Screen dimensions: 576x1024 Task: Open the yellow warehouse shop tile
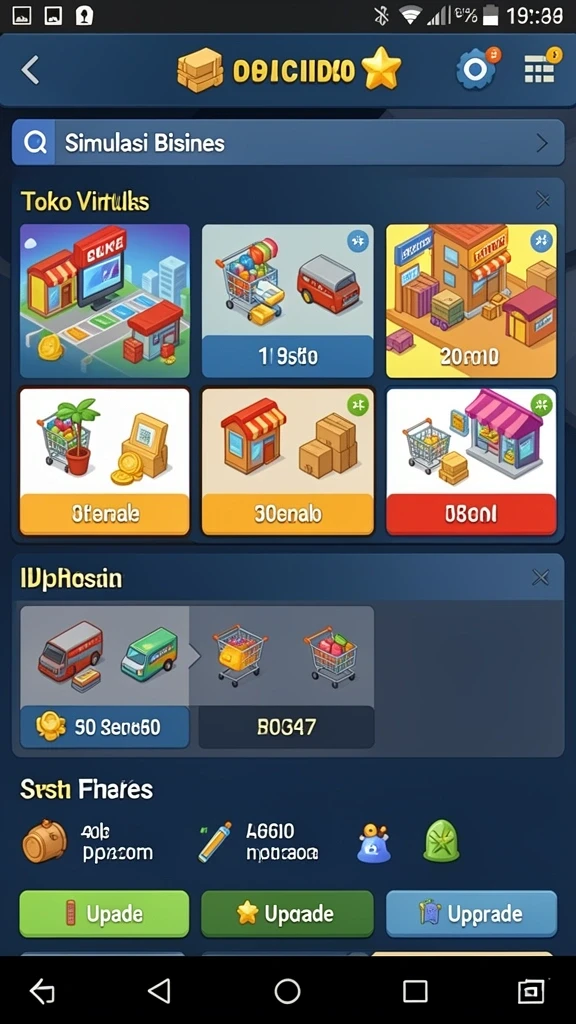[x=472, y=300]
